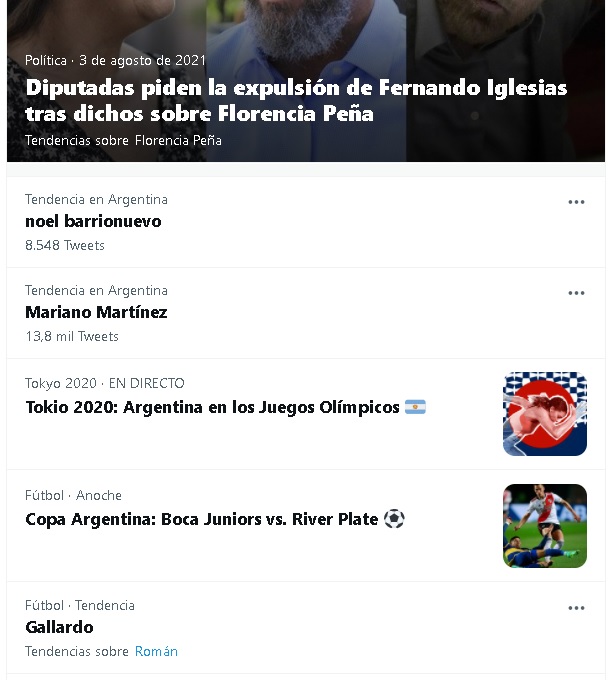
Task: Follow the Román related trend link
Action: (156, 652)
